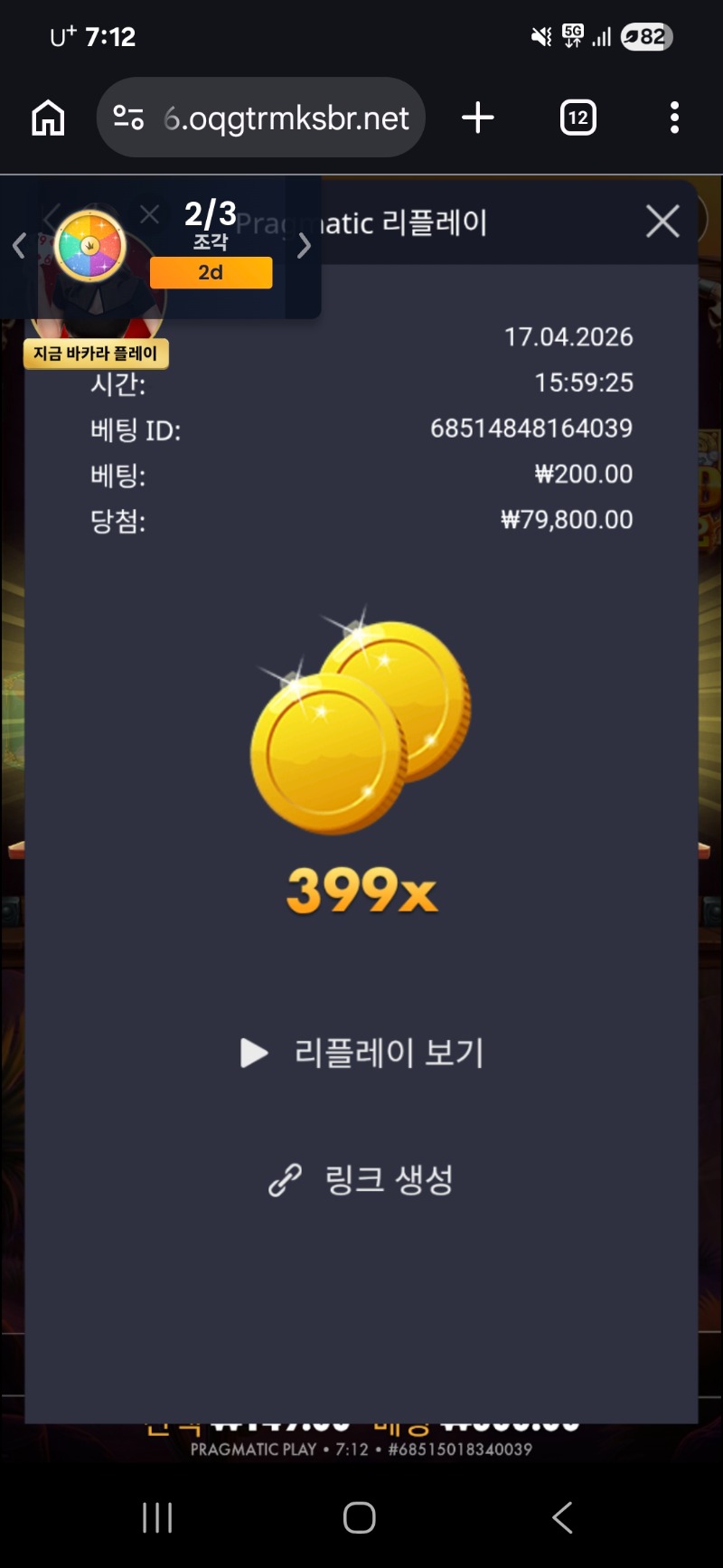Go to browser home page
723x1568 pixels.
click(48, 118)
